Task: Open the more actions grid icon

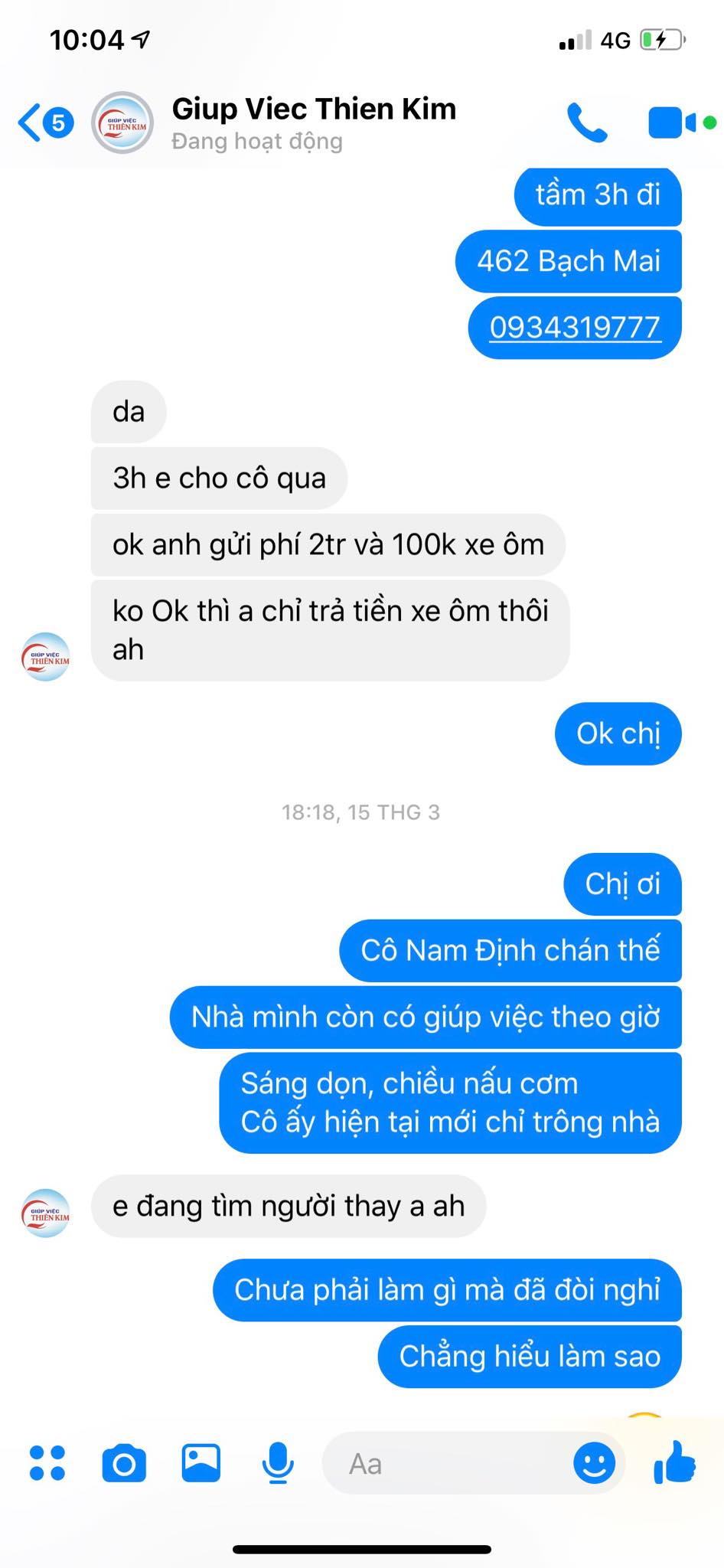Action: coord(47,1463)
